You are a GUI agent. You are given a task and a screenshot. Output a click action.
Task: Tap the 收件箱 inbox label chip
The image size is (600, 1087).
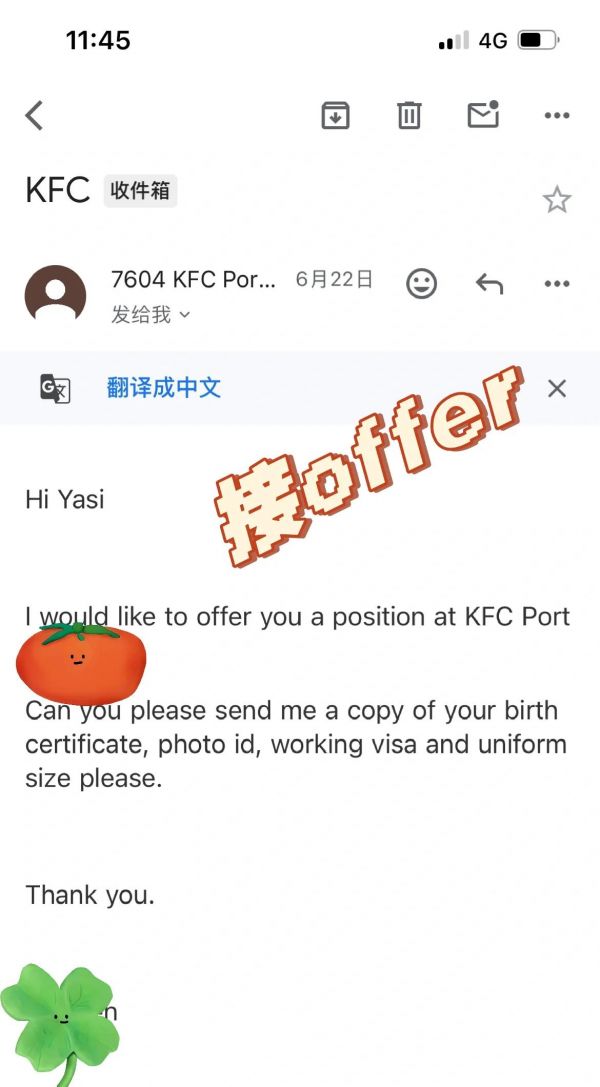(140, 191)
